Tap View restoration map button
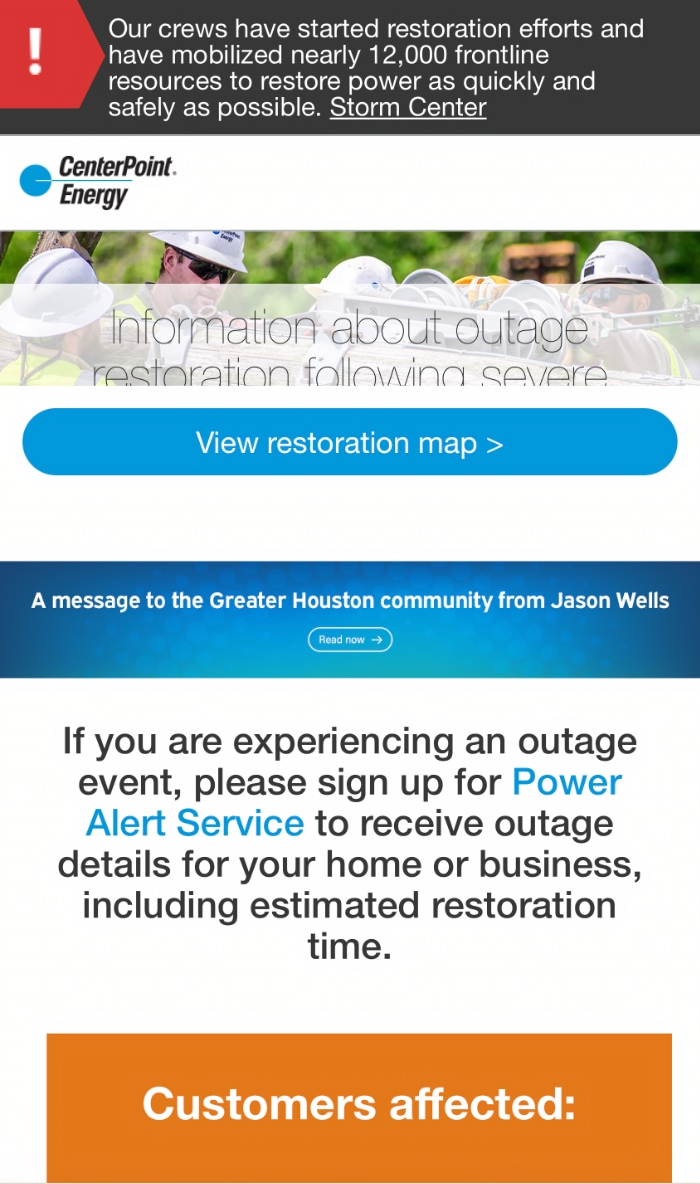Screen dimensions: 700x1184 click(x=349, y=442)
